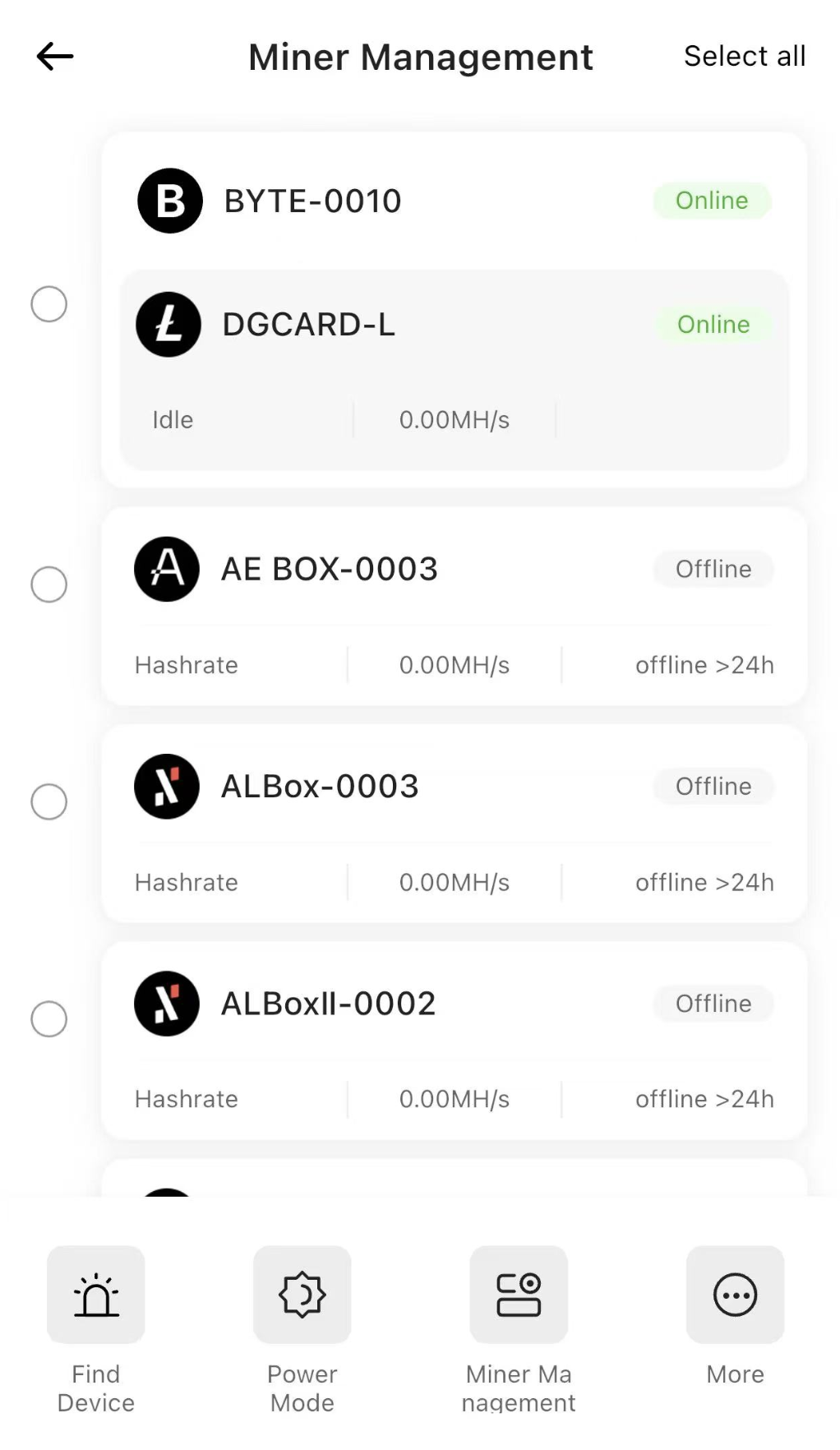Open the More options
840x1450 pixels.
736,1316
